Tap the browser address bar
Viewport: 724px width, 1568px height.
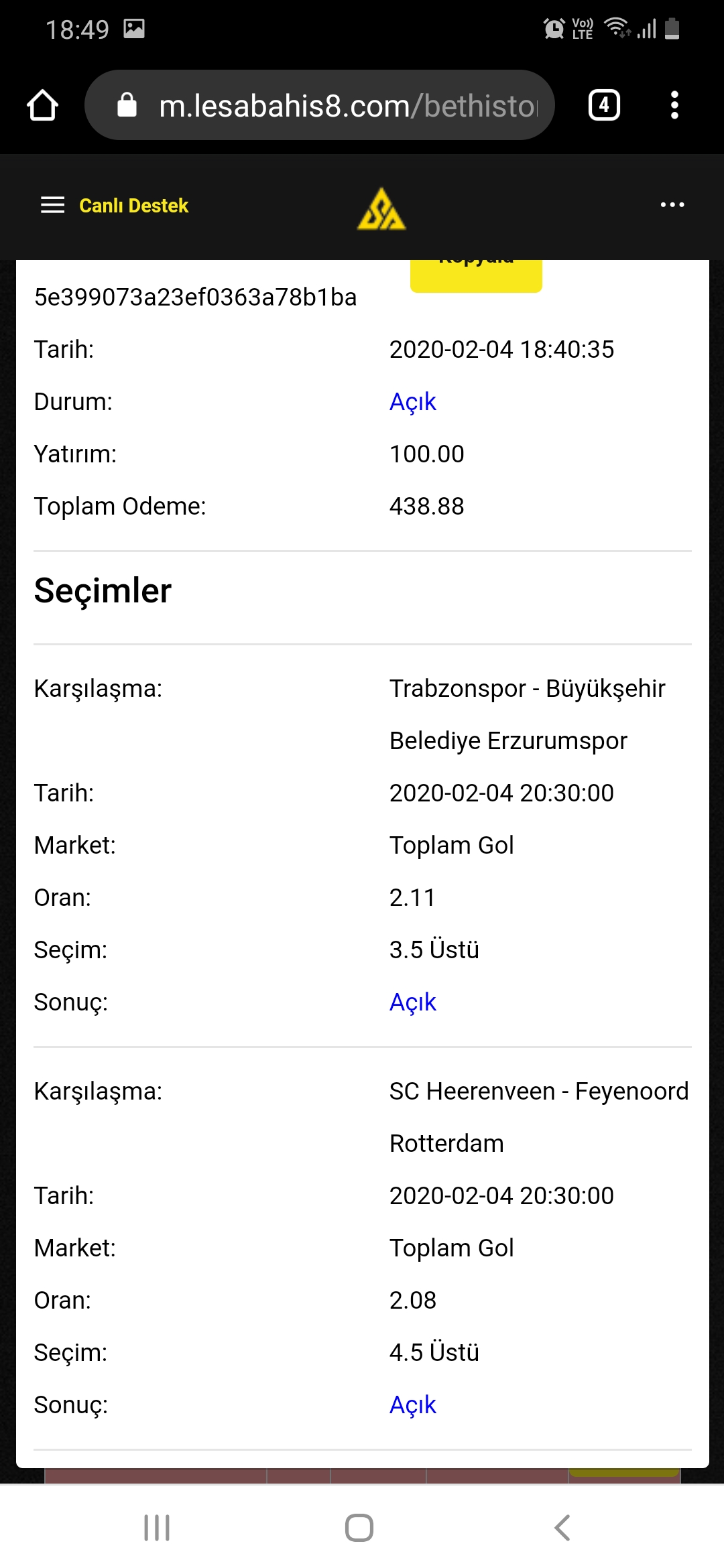click(x=319, y=105)
